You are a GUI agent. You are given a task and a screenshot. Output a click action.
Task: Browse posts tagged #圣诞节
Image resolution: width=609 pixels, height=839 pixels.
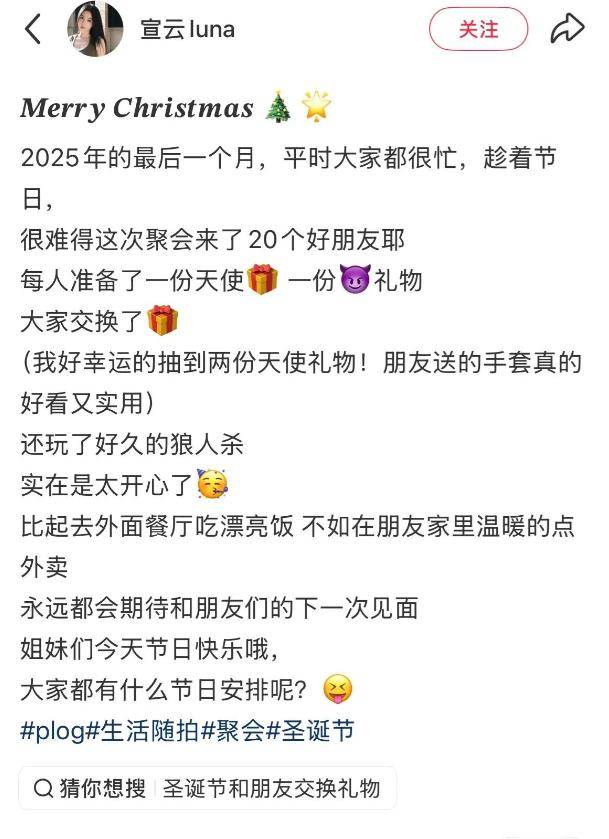click(x=310, y=731)
